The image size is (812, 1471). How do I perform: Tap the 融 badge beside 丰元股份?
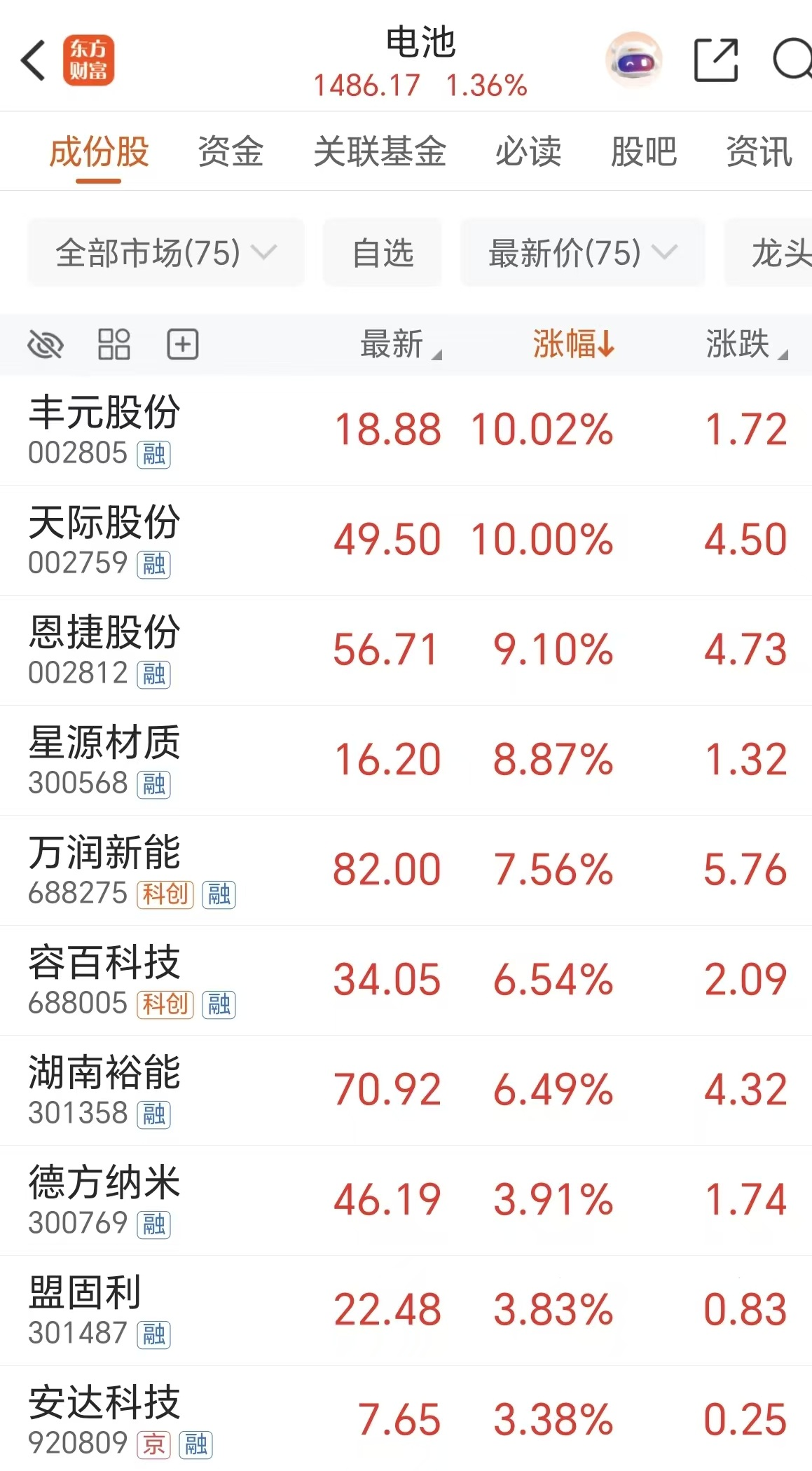pyautogui.click(x=156, y=456)
